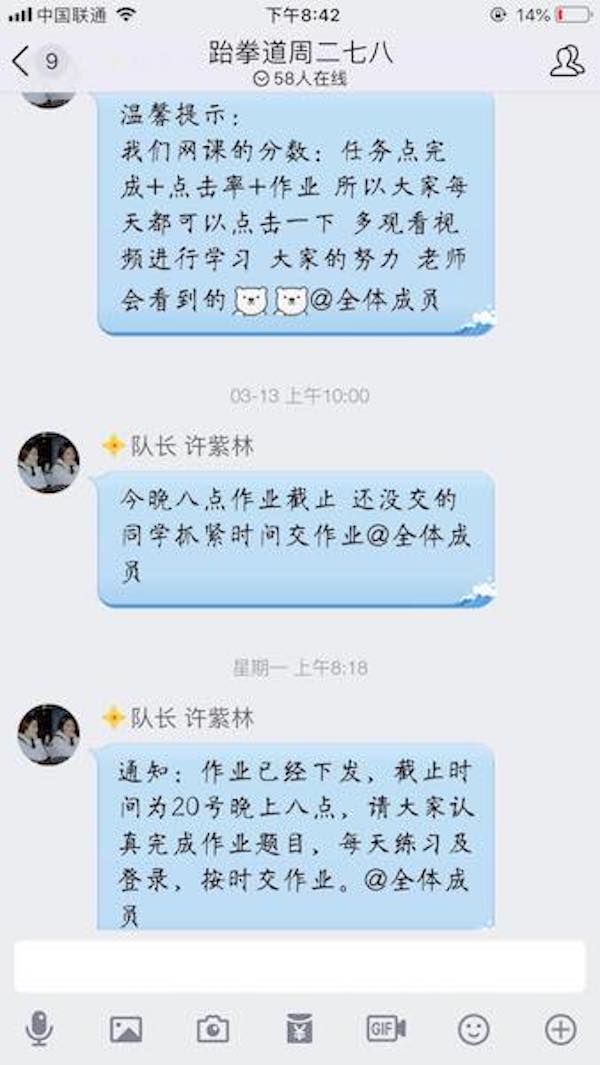Tap the message input field
600x1065 pixels.
(x=300, y=967)
